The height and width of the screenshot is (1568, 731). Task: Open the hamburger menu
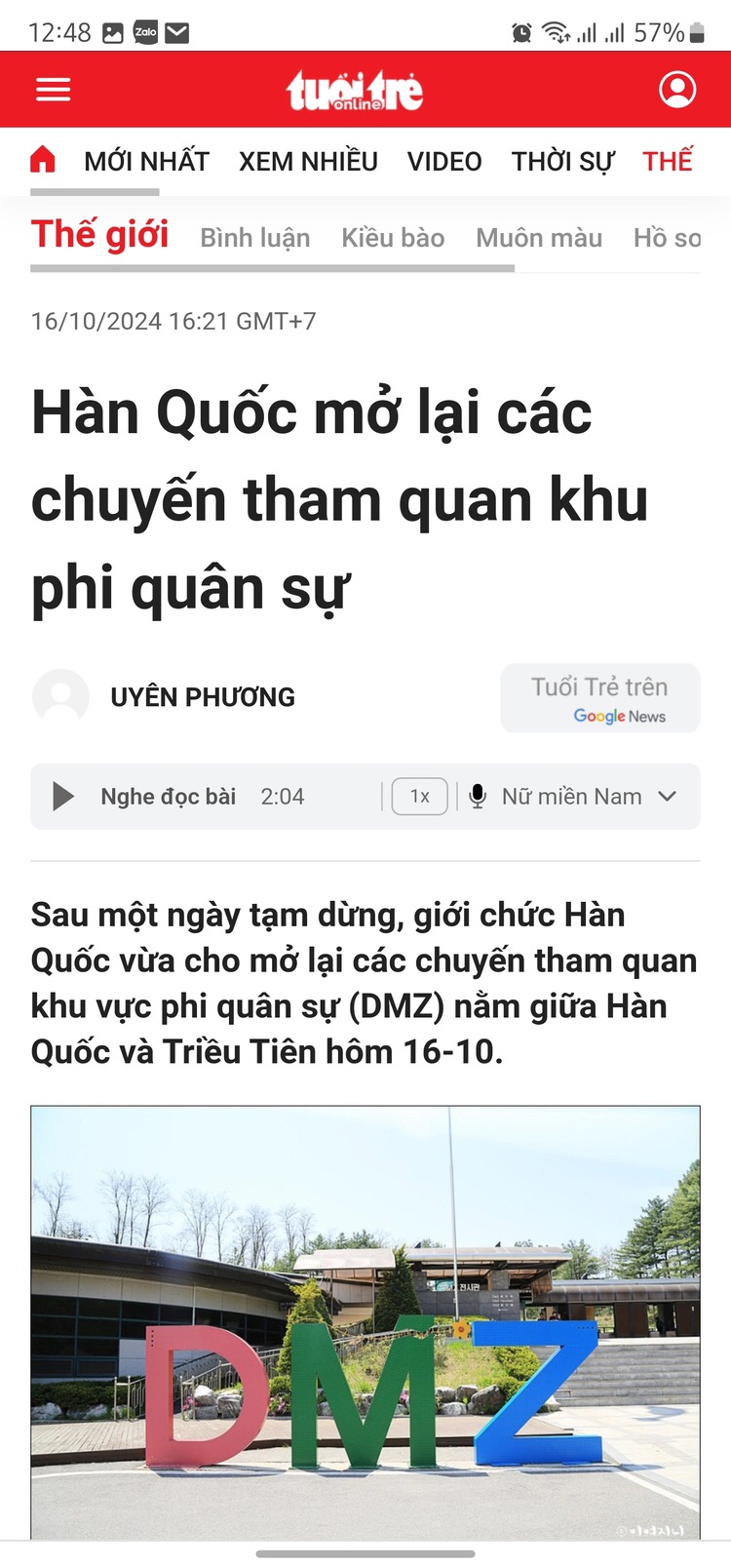54,90
